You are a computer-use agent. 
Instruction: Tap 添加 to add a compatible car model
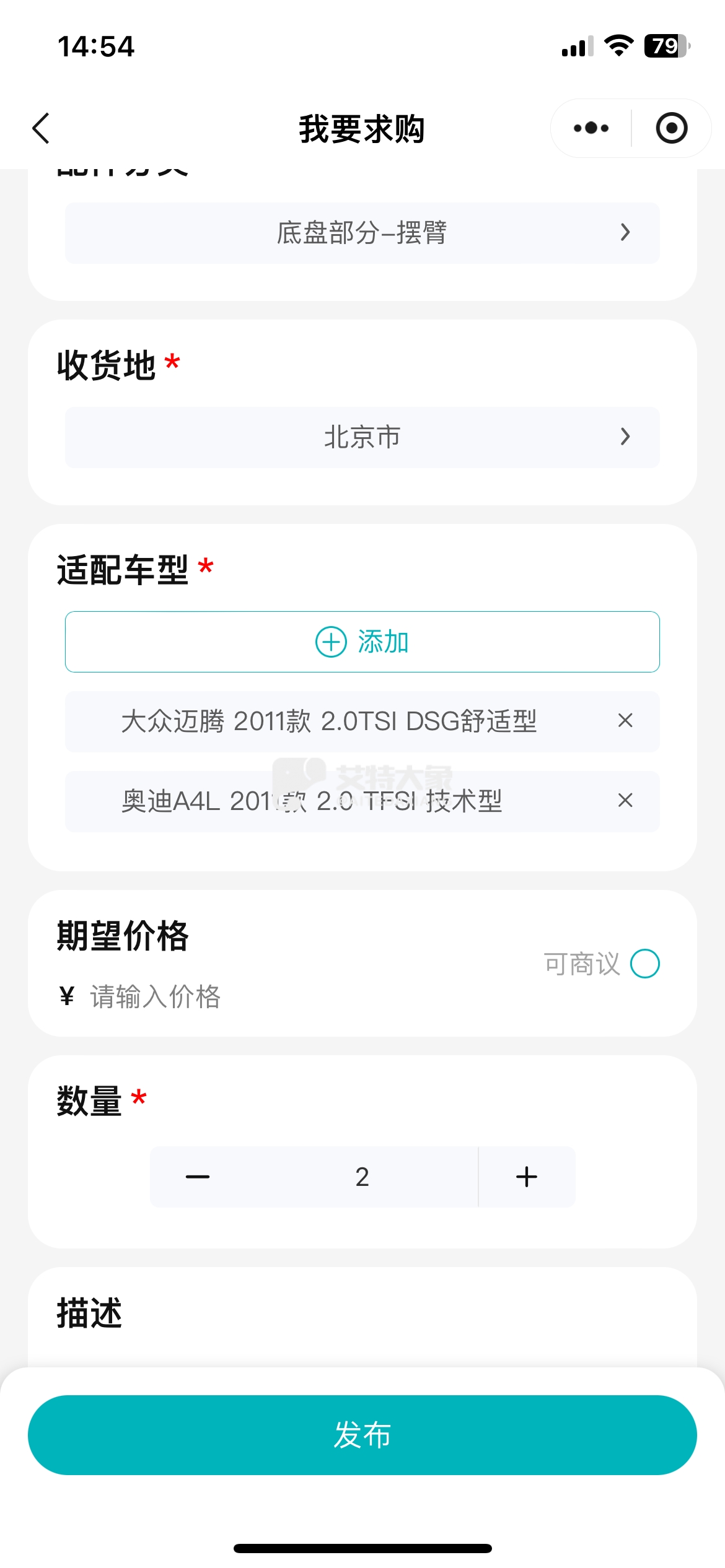pos(362,642)
